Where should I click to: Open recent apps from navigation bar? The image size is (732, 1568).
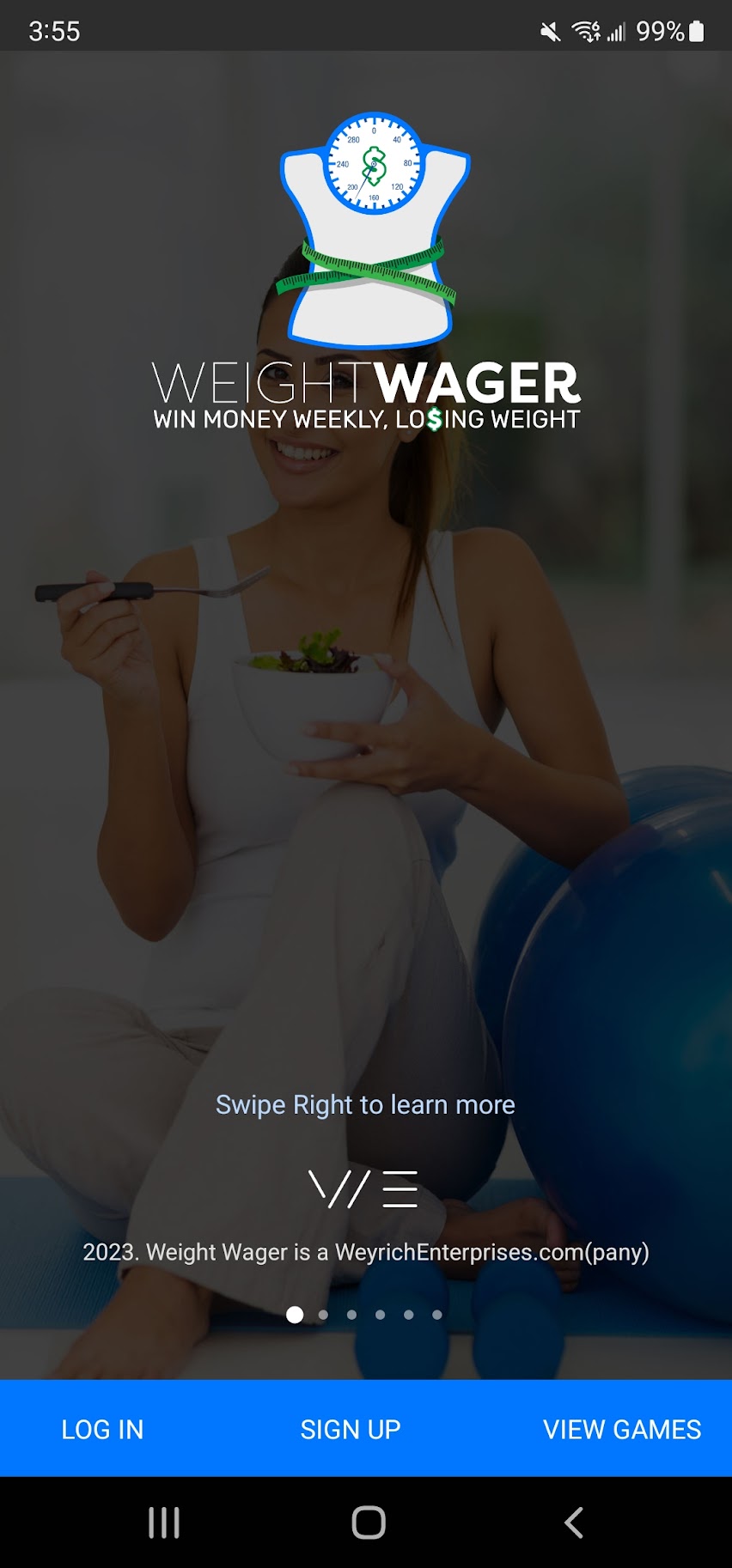[x=163, y=1522]
